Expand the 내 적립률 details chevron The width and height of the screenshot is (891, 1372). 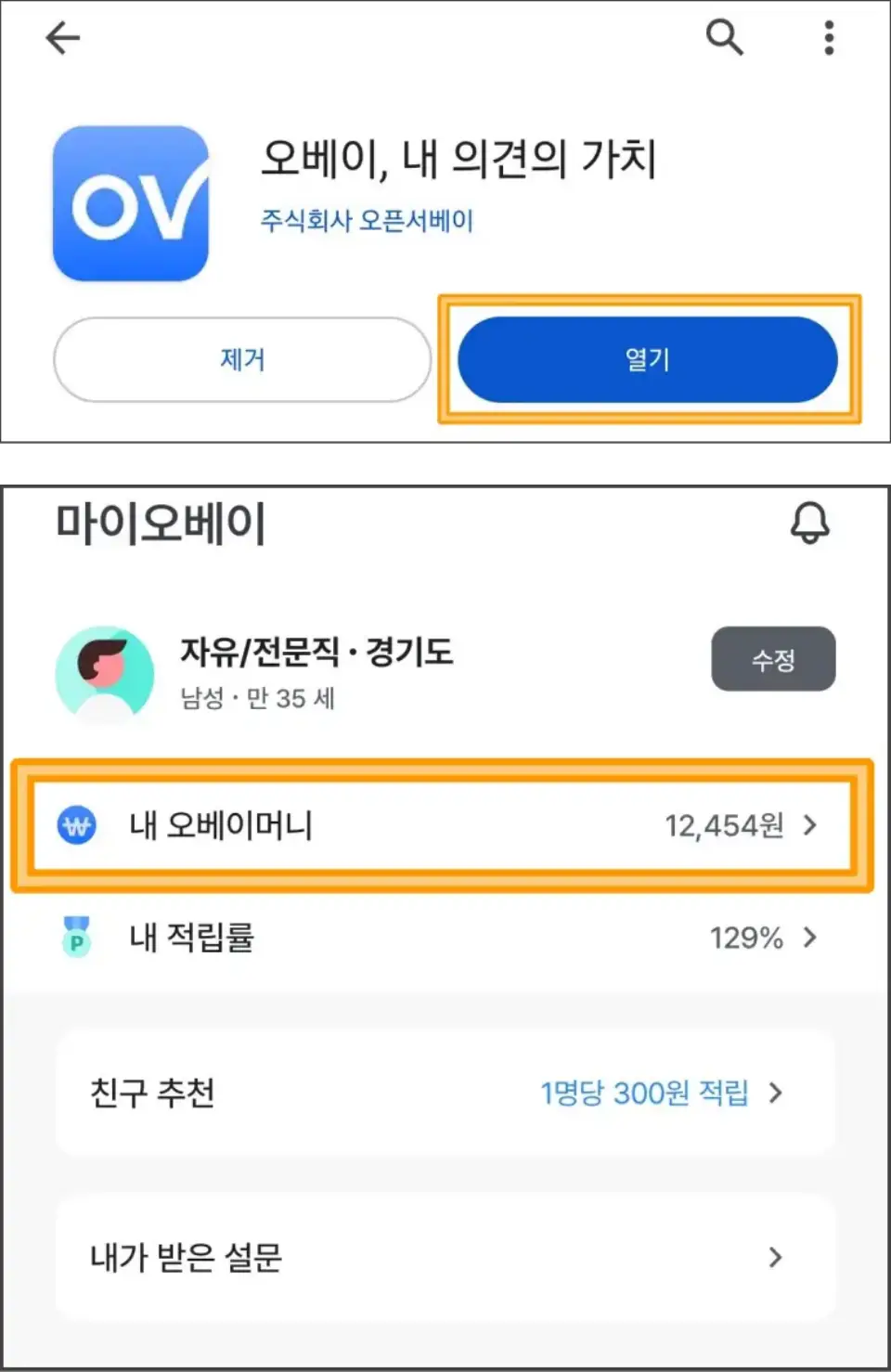(809, 938)
